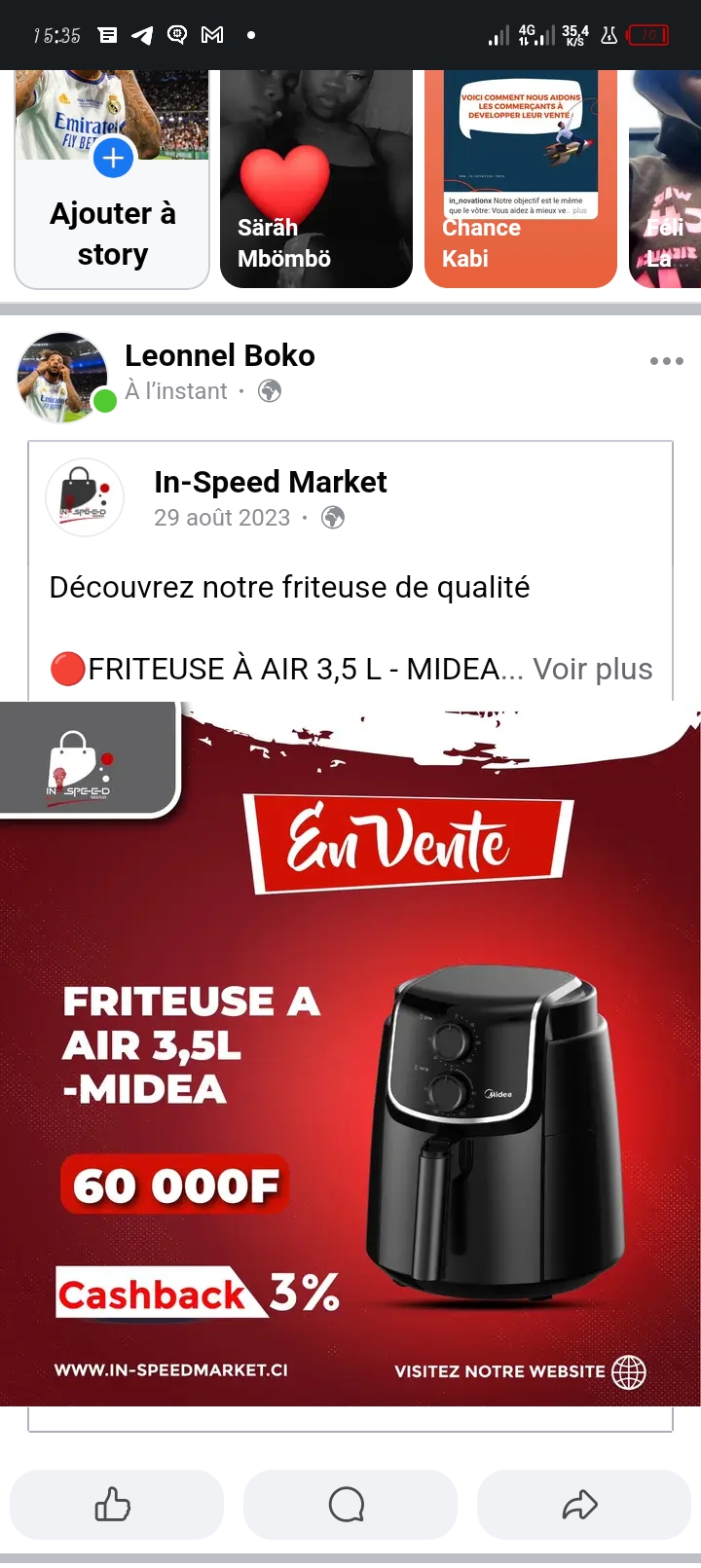Visit the In-Speed Market page
The image size is (701, 1568).
[x=270, y=483]
